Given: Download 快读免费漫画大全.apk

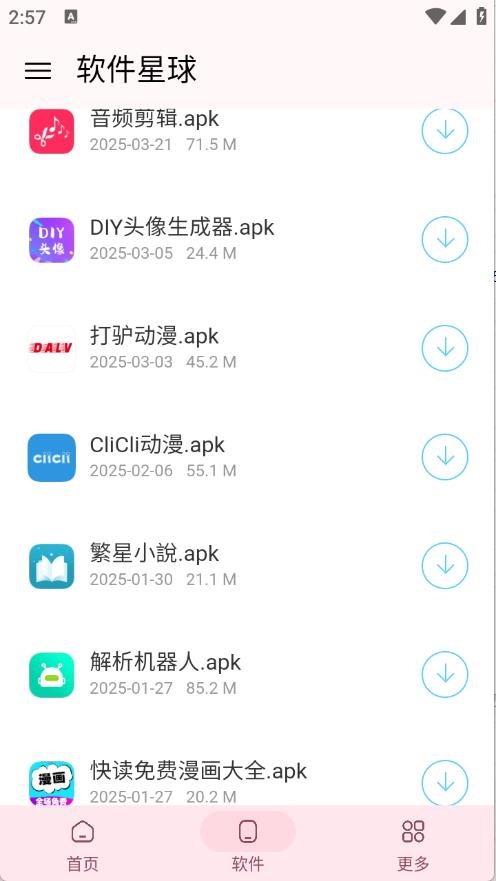Looking at the screenshot, I should point(444,782).
